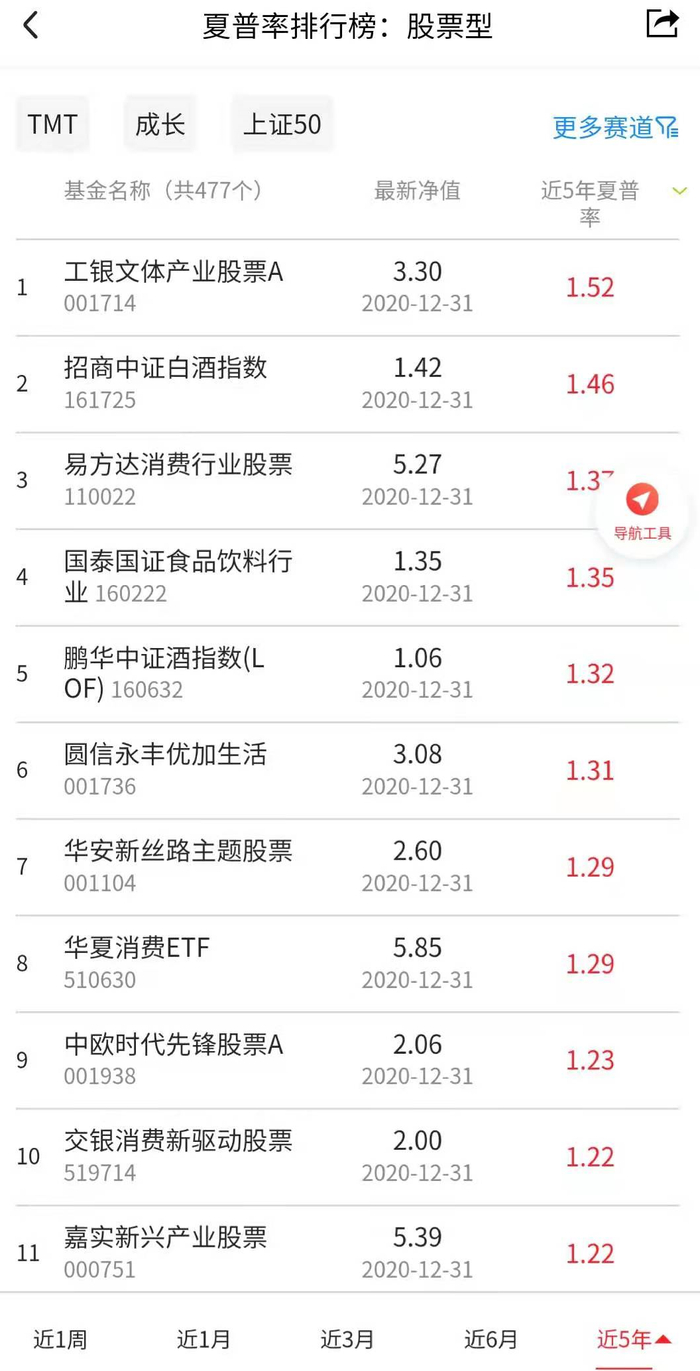The width and height of the screenshot is (700, 1371).
Task: Filter by the 成长 chip
Action: [x=160, y=124]
